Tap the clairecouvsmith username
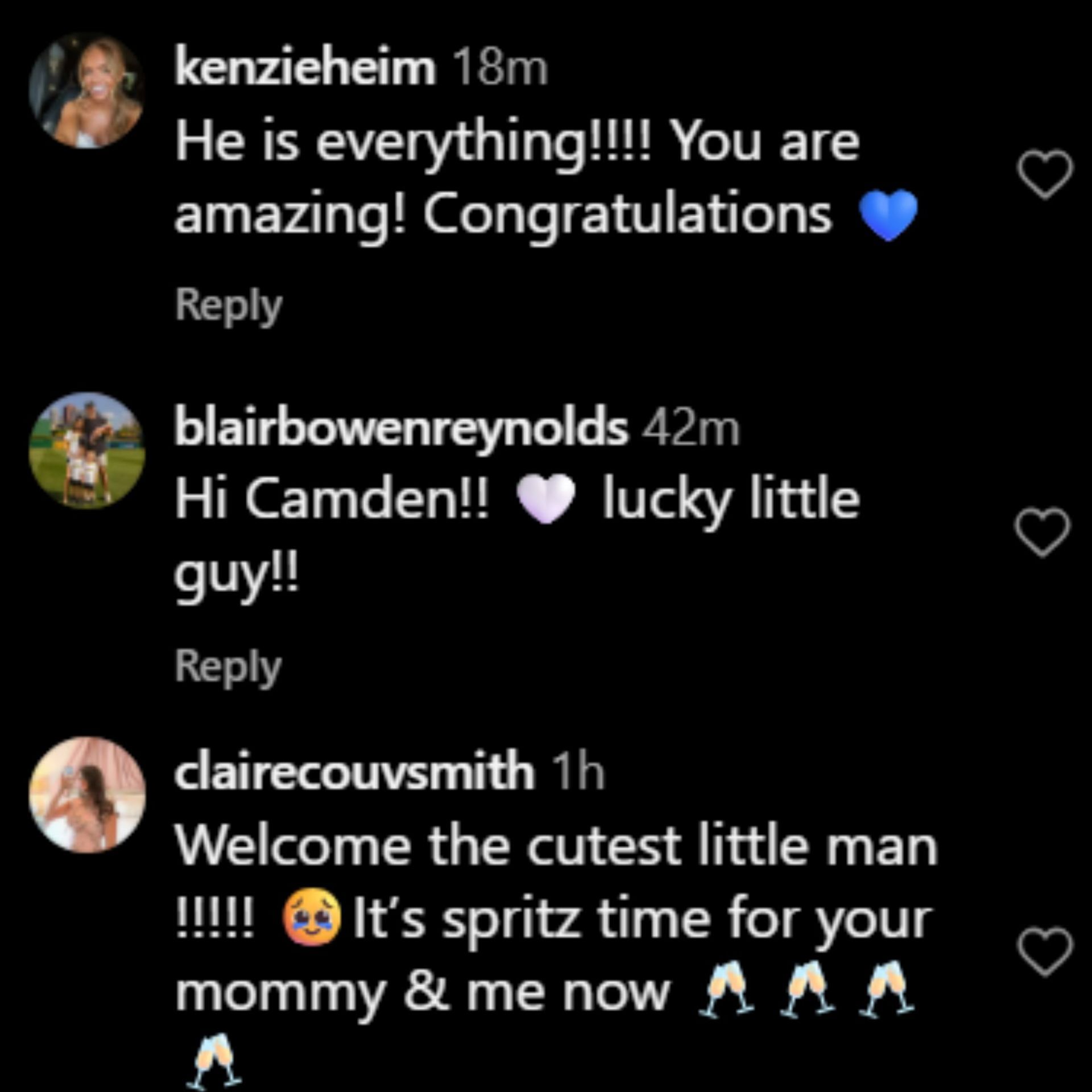1092x1092 pixels. (354, 772)
